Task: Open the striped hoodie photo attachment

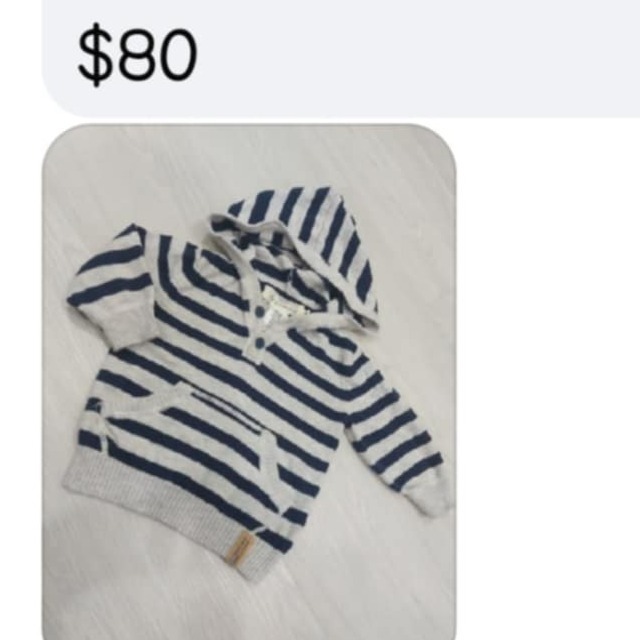Action: pos(249,382)
